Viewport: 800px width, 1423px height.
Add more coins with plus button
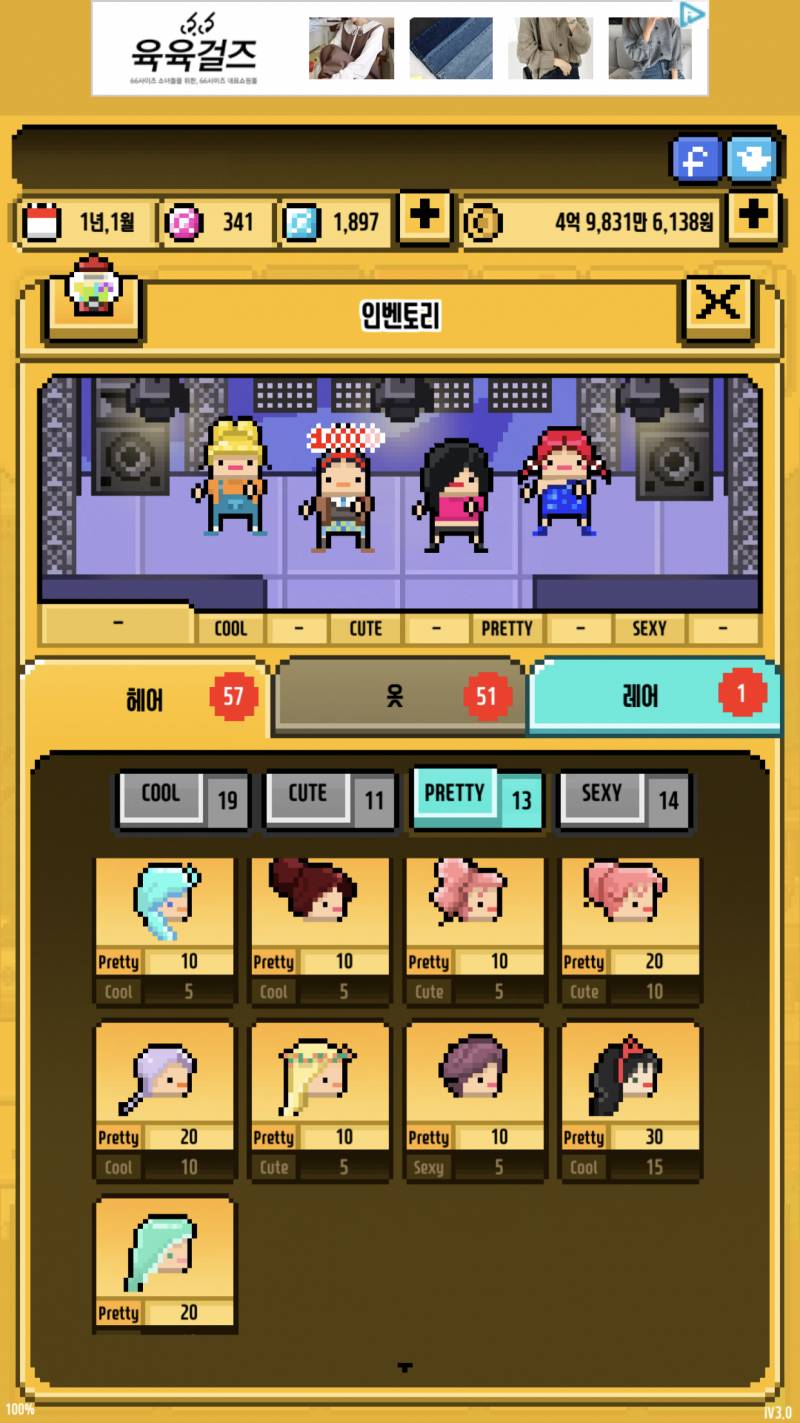753,217
